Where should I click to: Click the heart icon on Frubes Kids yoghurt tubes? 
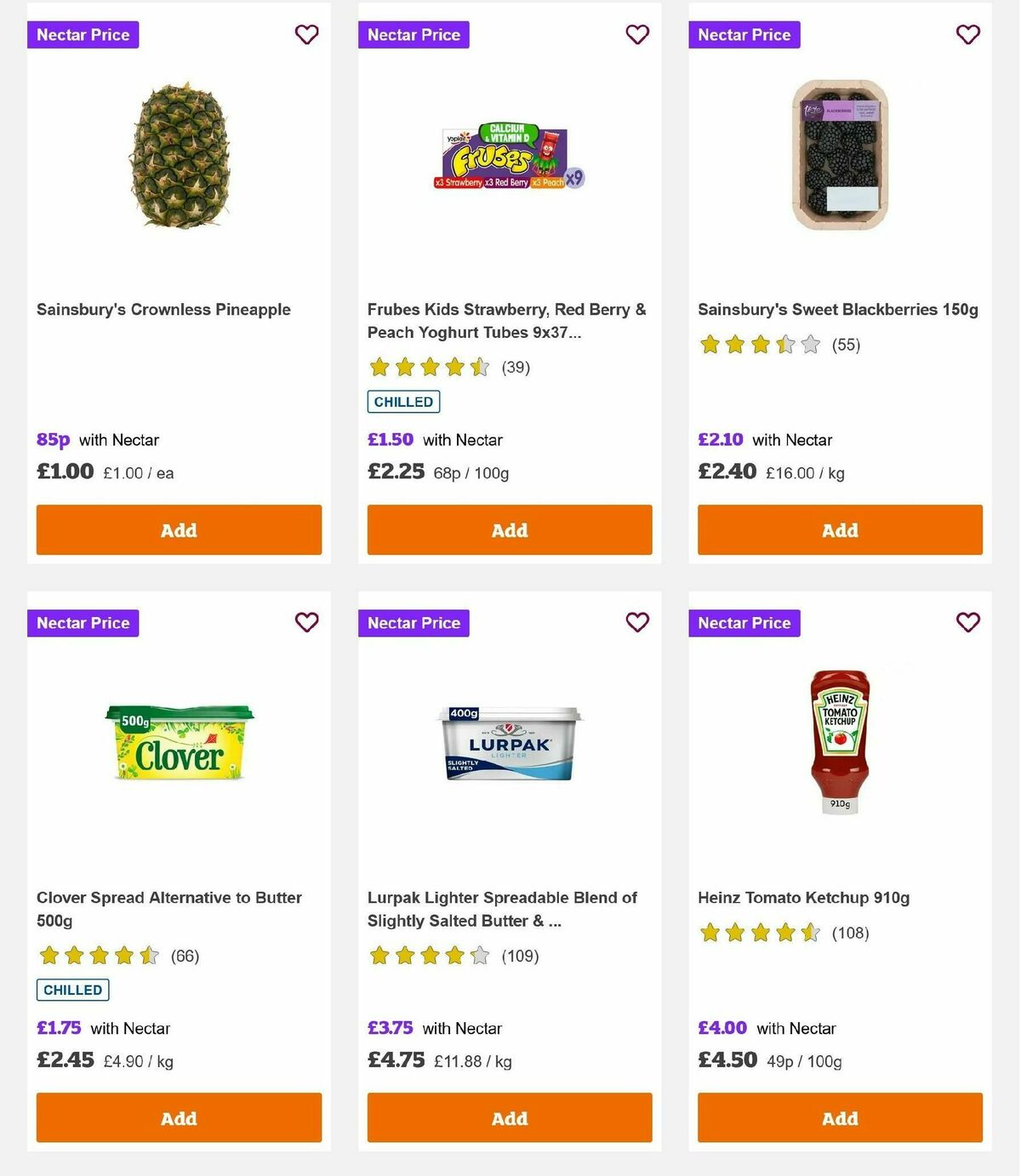tap(637, 35)
